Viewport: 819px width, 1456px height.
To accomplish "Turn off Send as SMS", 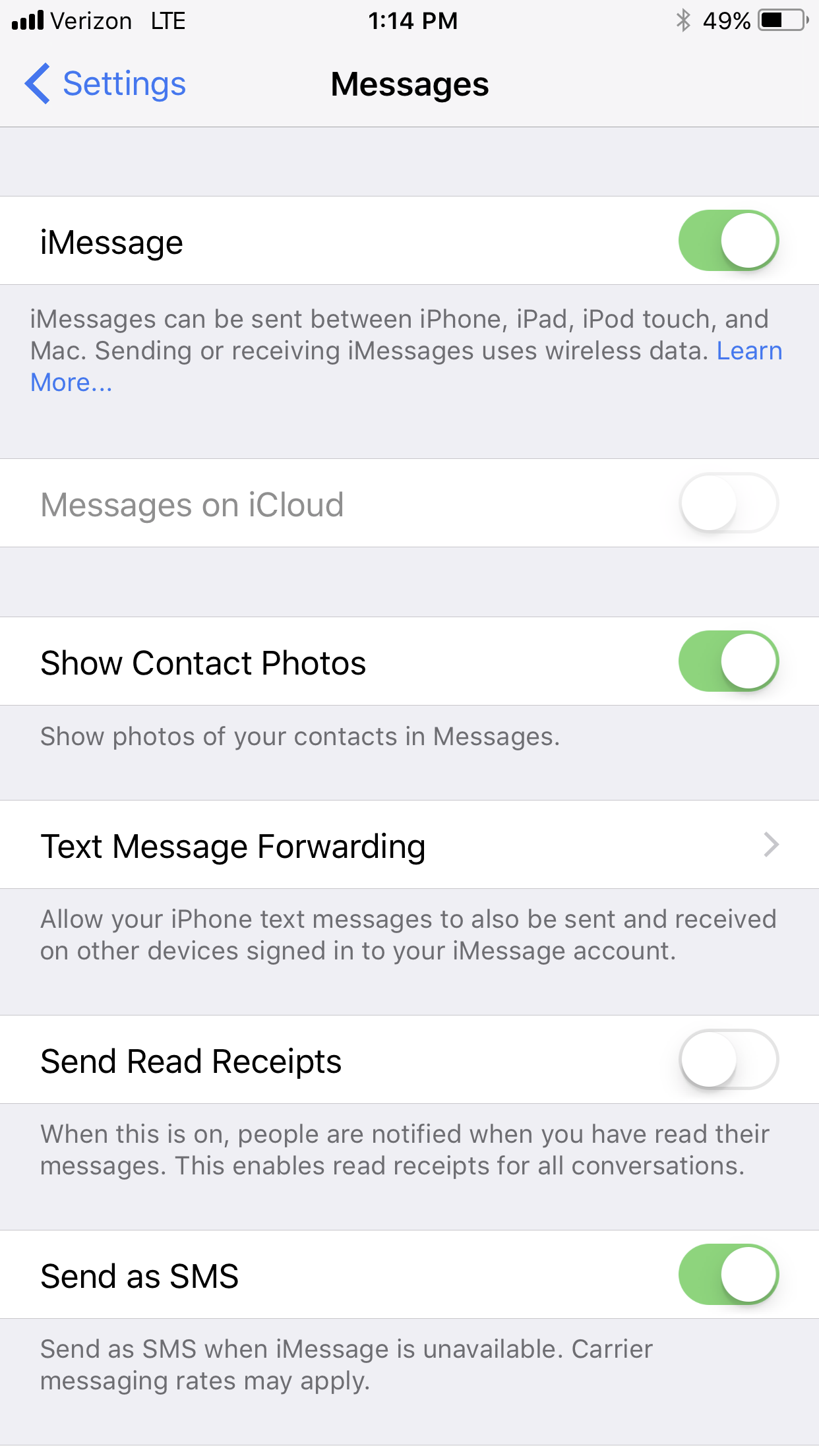I will click(x=729, y=1275).
